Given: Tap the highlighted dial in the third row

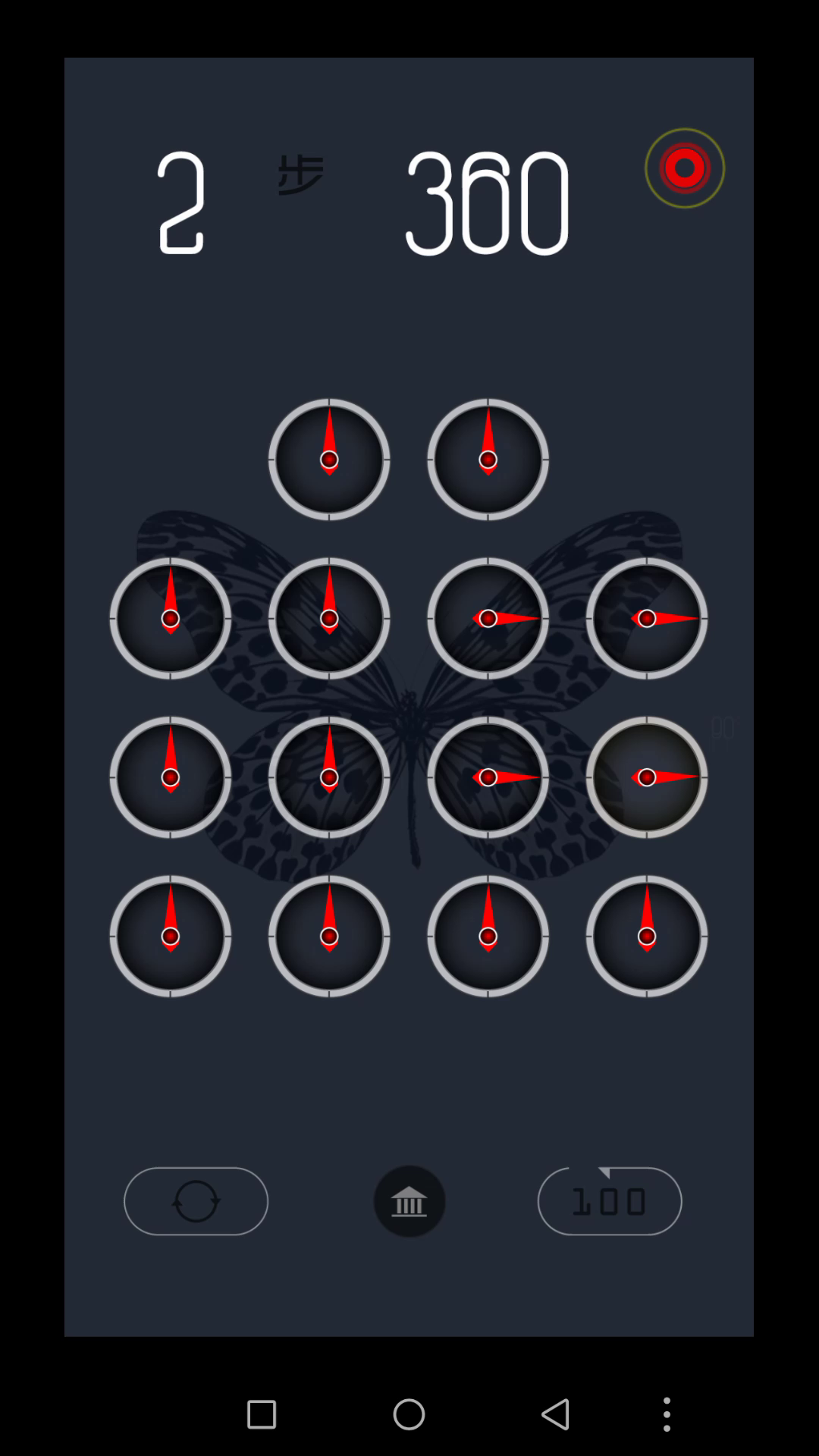Looking at the screenshot, I should coord(647,777).
